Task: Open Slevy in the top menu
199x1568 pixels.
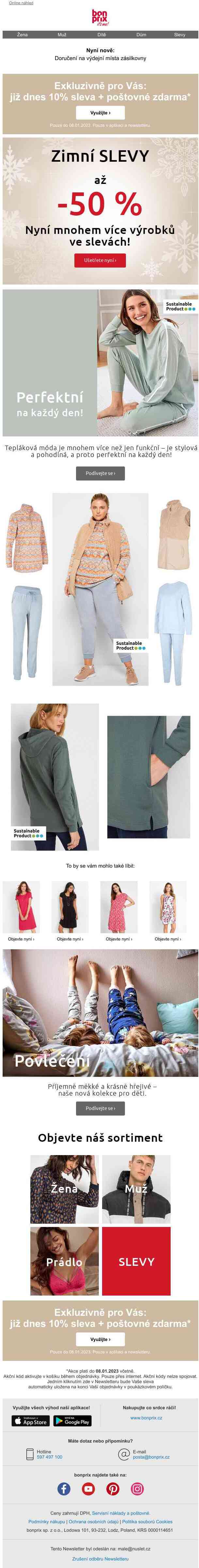Action: 179,35
